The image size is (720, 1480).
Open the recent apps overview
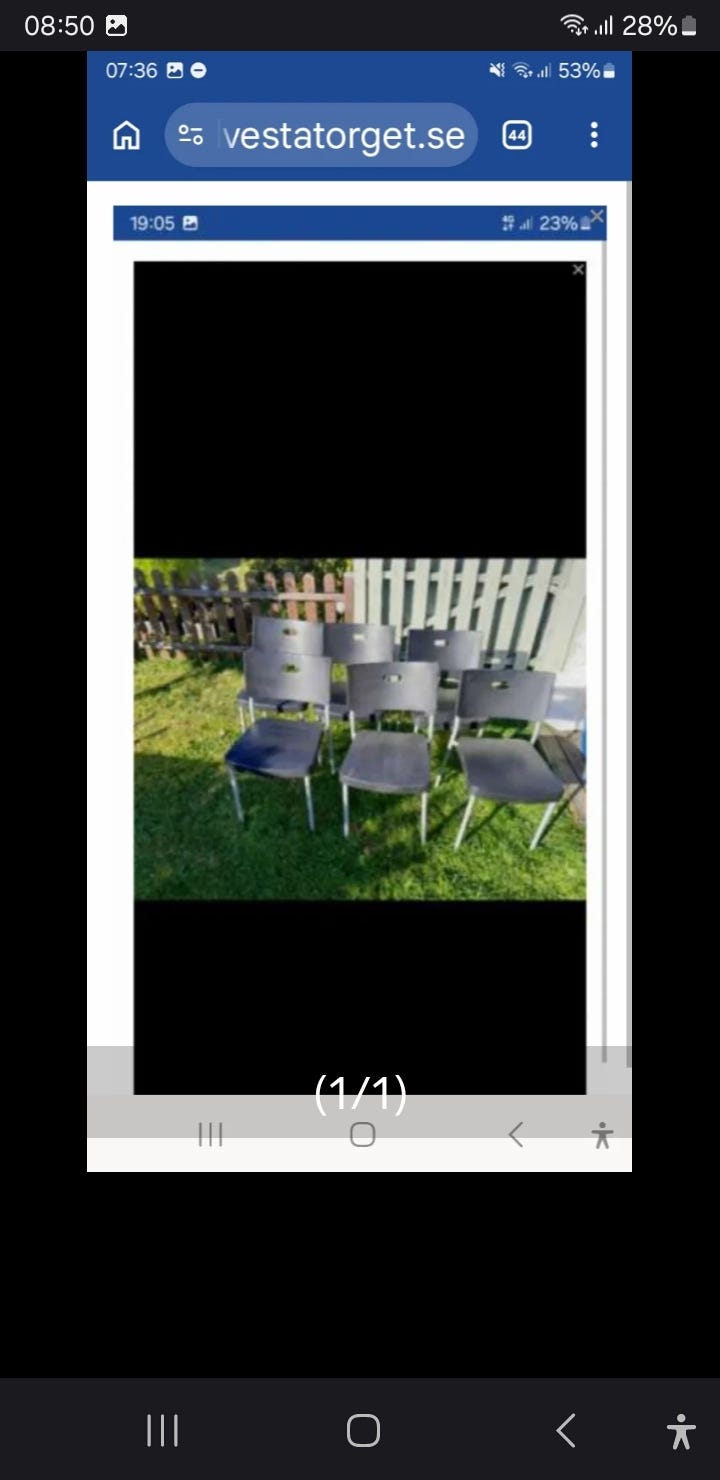tap(162, 1431)
